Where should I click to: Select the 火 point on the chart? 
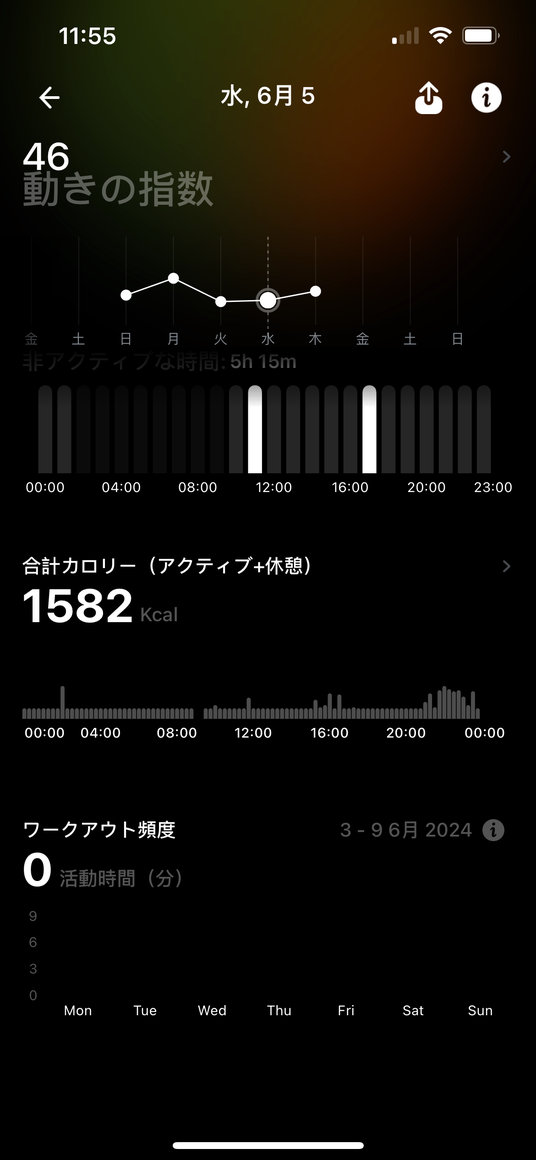[x=220, y=301]
